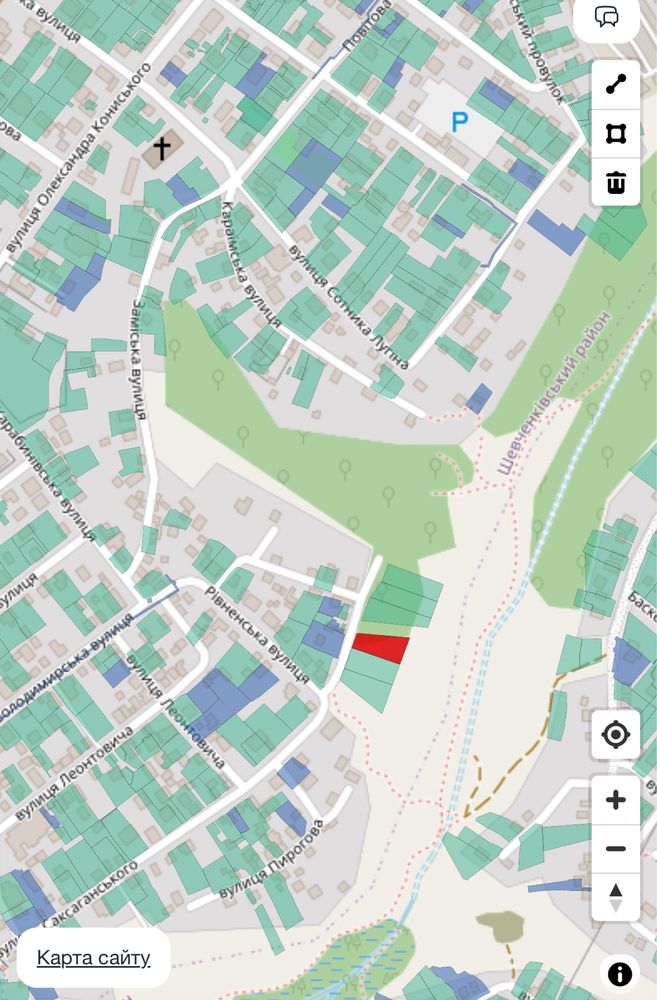
Task: Delete drawn measurements with trash icon
Action: 616,182
